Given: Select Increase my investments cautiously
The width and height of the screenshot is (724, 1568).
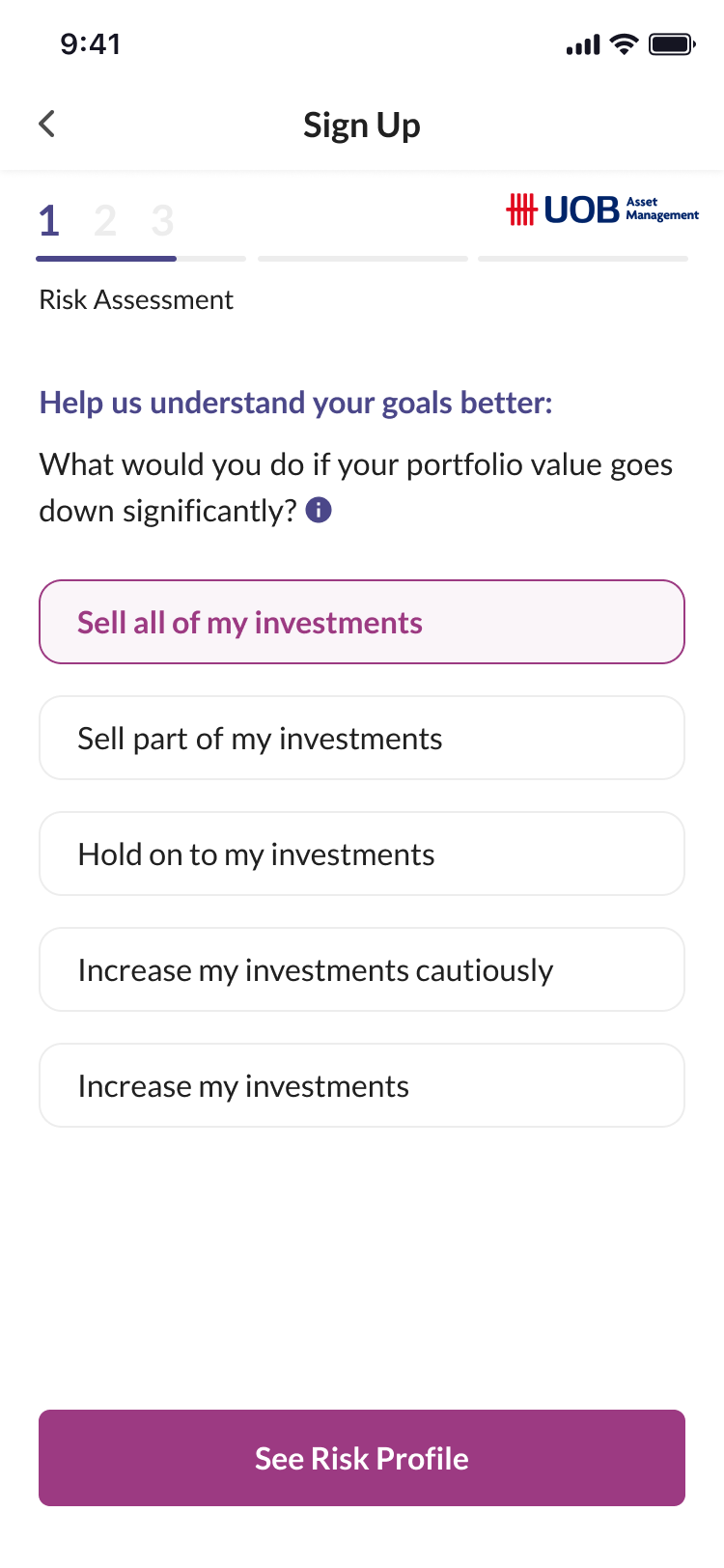Looking at the screenshot, I should tap(362, 969).
